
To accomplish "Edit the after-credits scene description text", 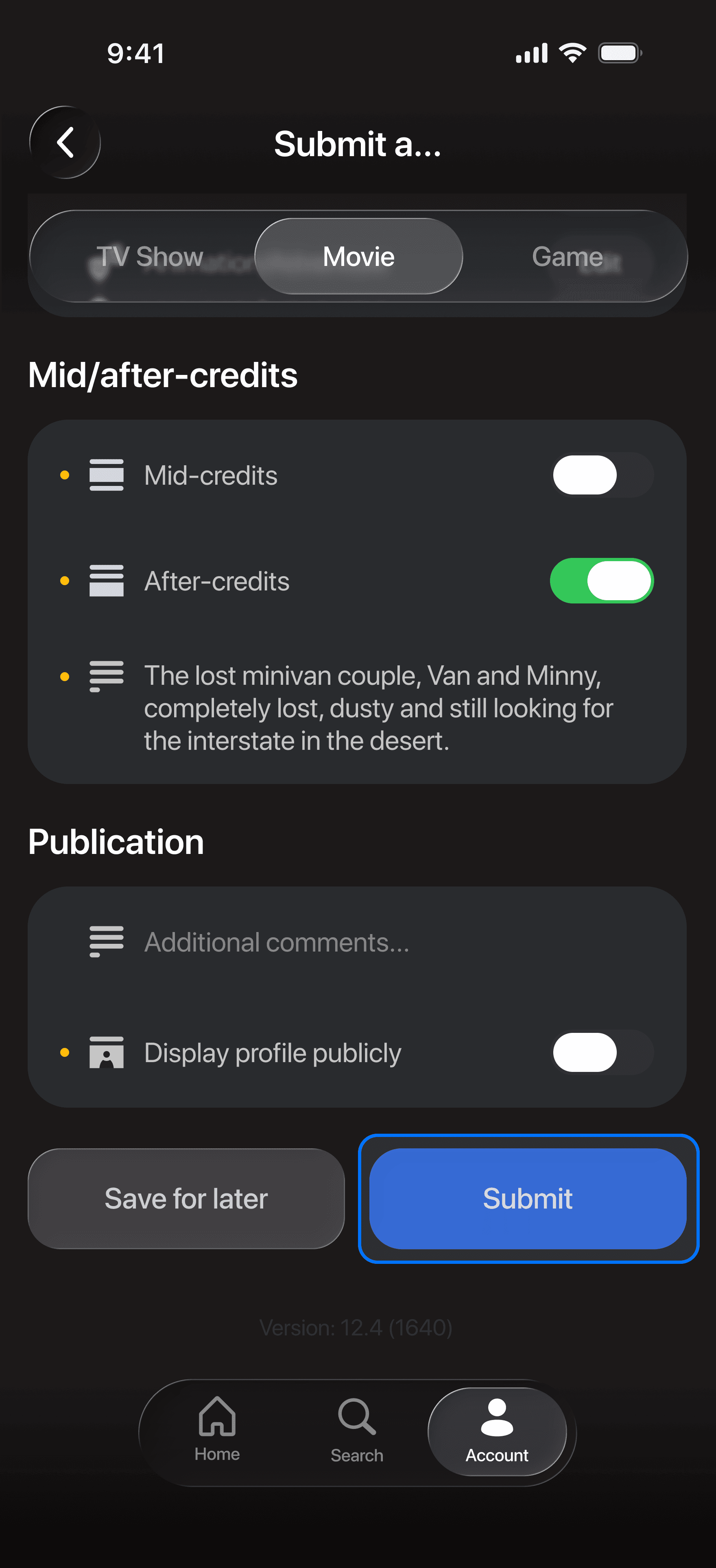I will [378, 707].
